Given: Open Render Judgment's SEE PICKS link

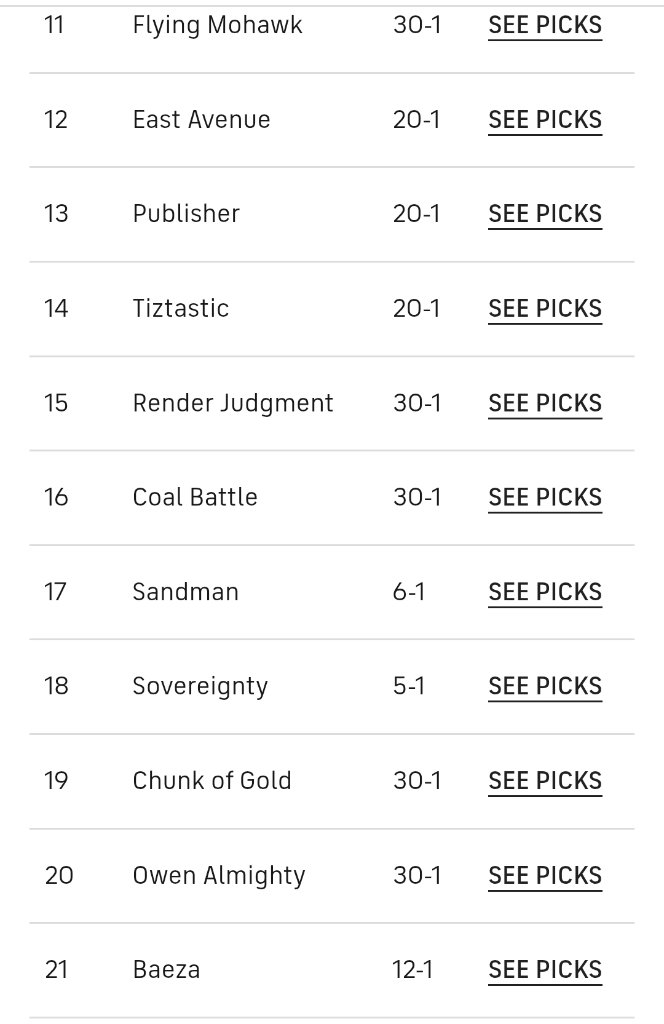Looking at the screenshot, I should (545, 404).
